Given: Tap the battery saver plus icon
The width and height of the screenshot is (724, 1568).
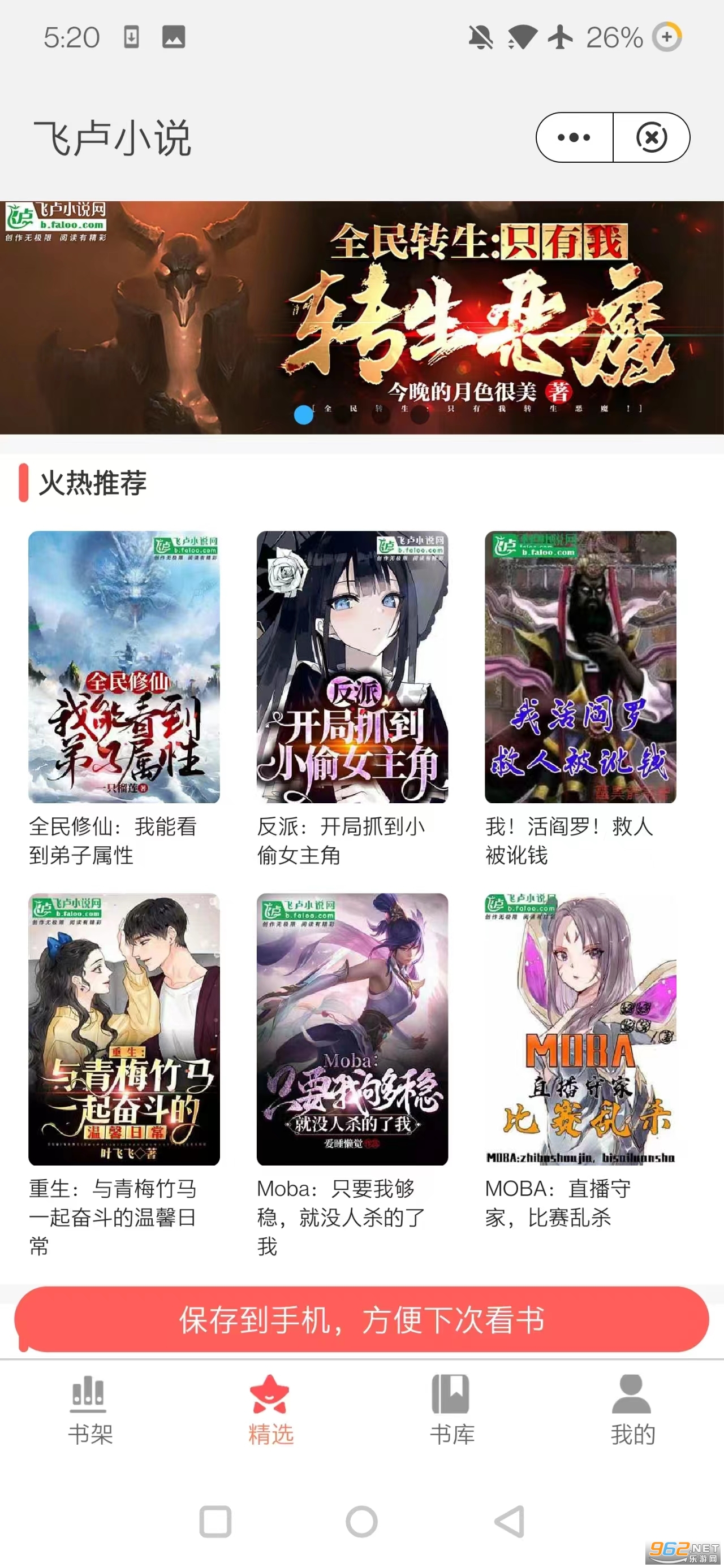Looking at the screenshot, I should (667, 37).
